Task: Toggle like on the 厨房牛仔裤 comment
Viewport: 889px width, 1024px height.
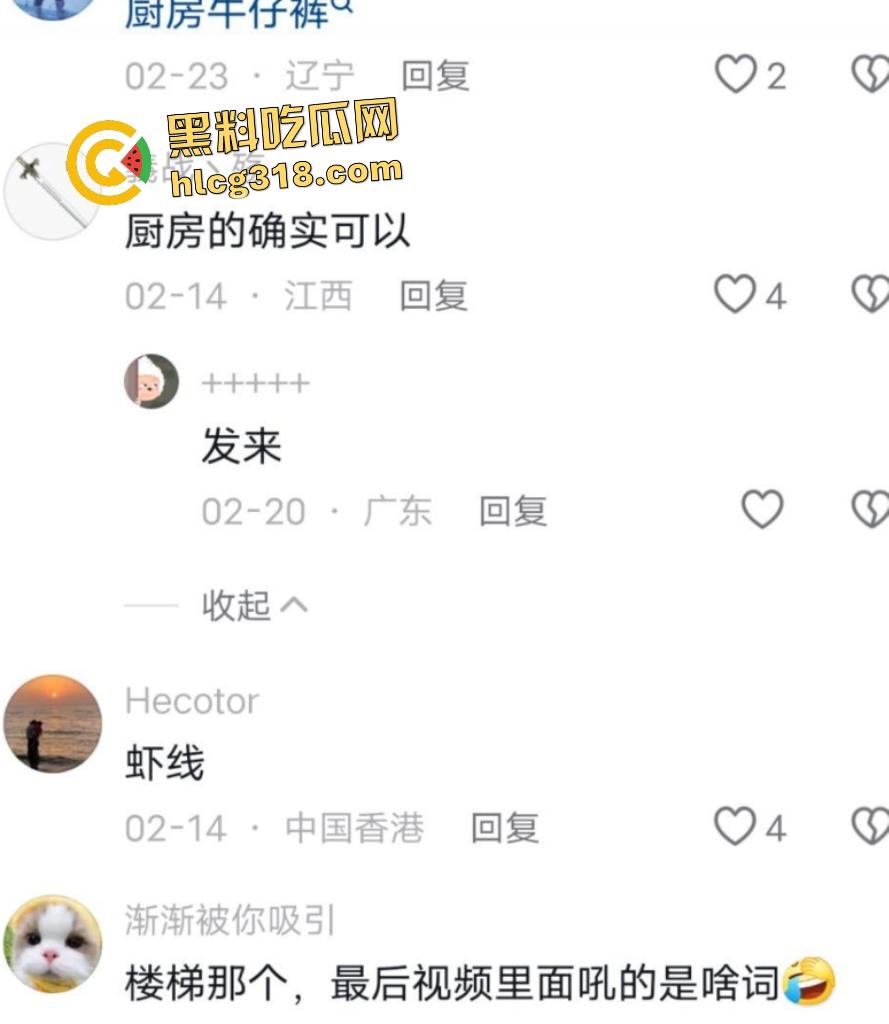Action: click(736, 73)
